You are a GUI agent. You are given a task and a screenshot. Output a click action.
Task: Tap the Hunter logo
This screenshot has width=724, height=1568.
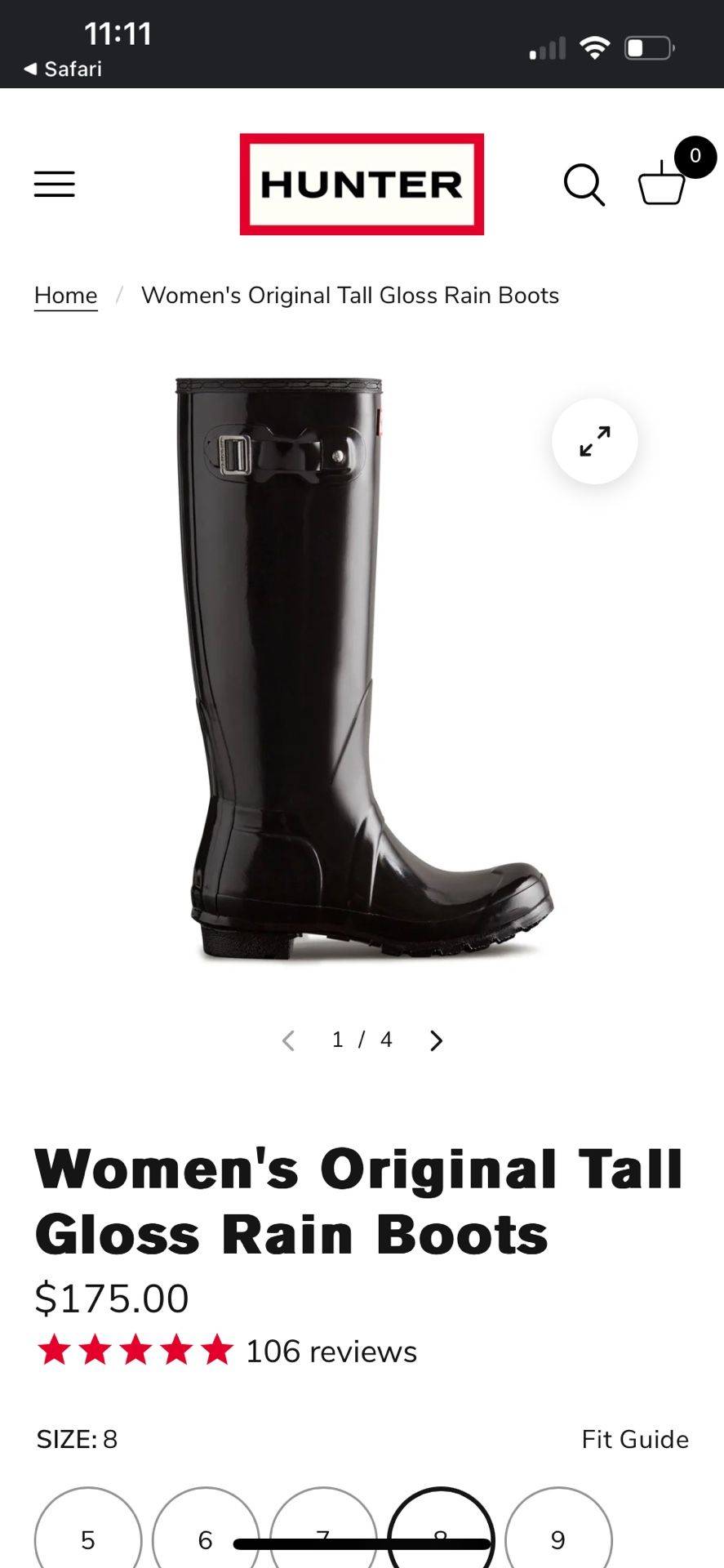[362, 183]
